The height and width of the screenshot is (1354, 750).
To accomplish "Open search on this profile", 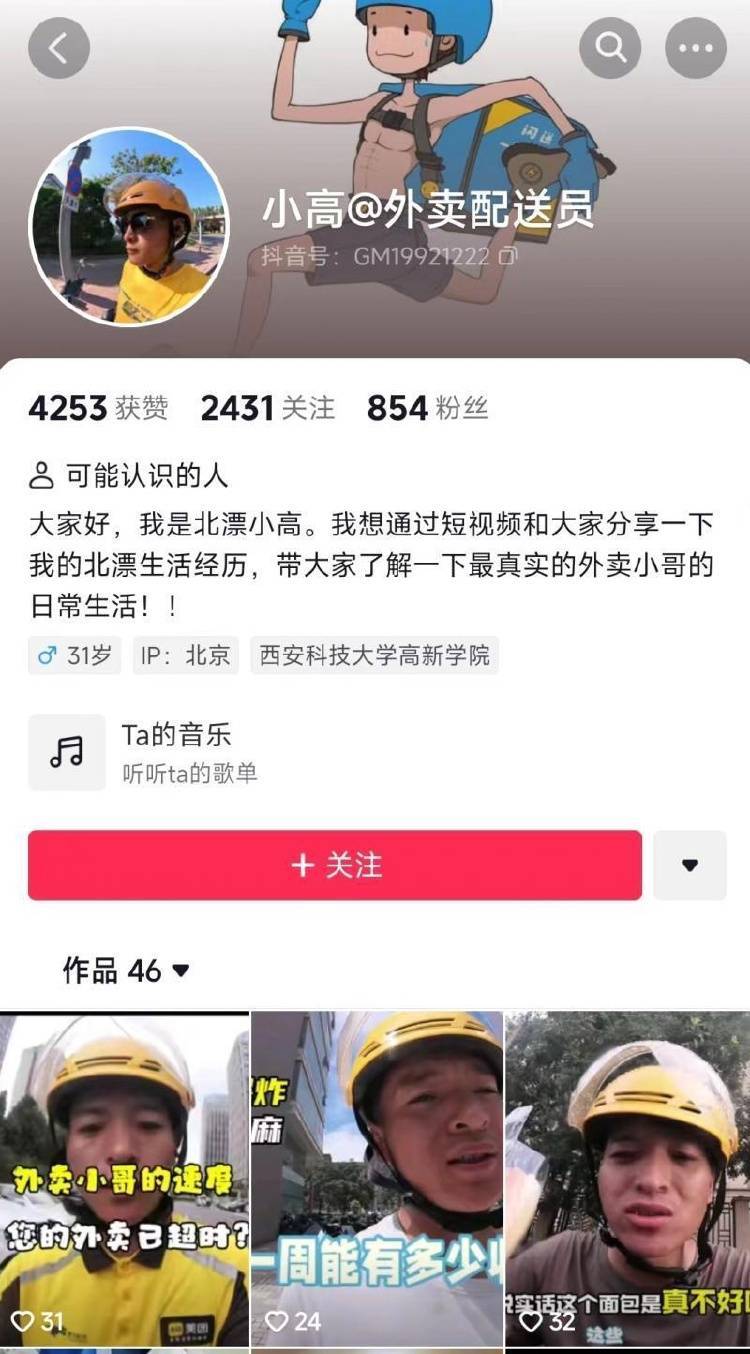I will pos(610,48).
